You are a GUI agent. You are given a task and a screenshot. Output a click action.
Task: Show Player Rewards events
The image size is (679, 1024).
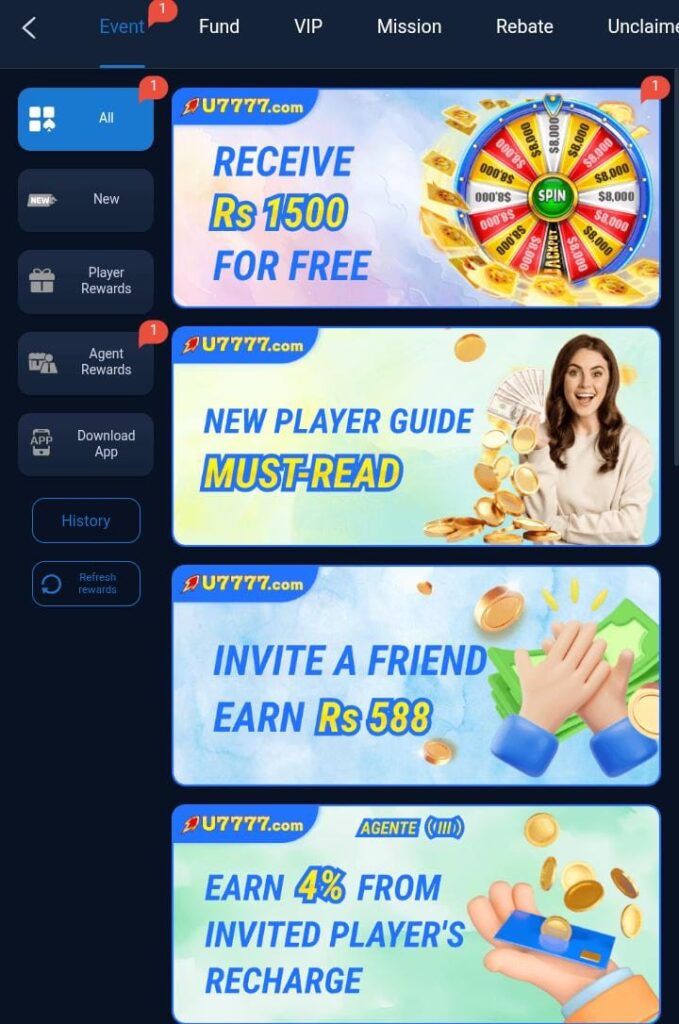point(86,281)
